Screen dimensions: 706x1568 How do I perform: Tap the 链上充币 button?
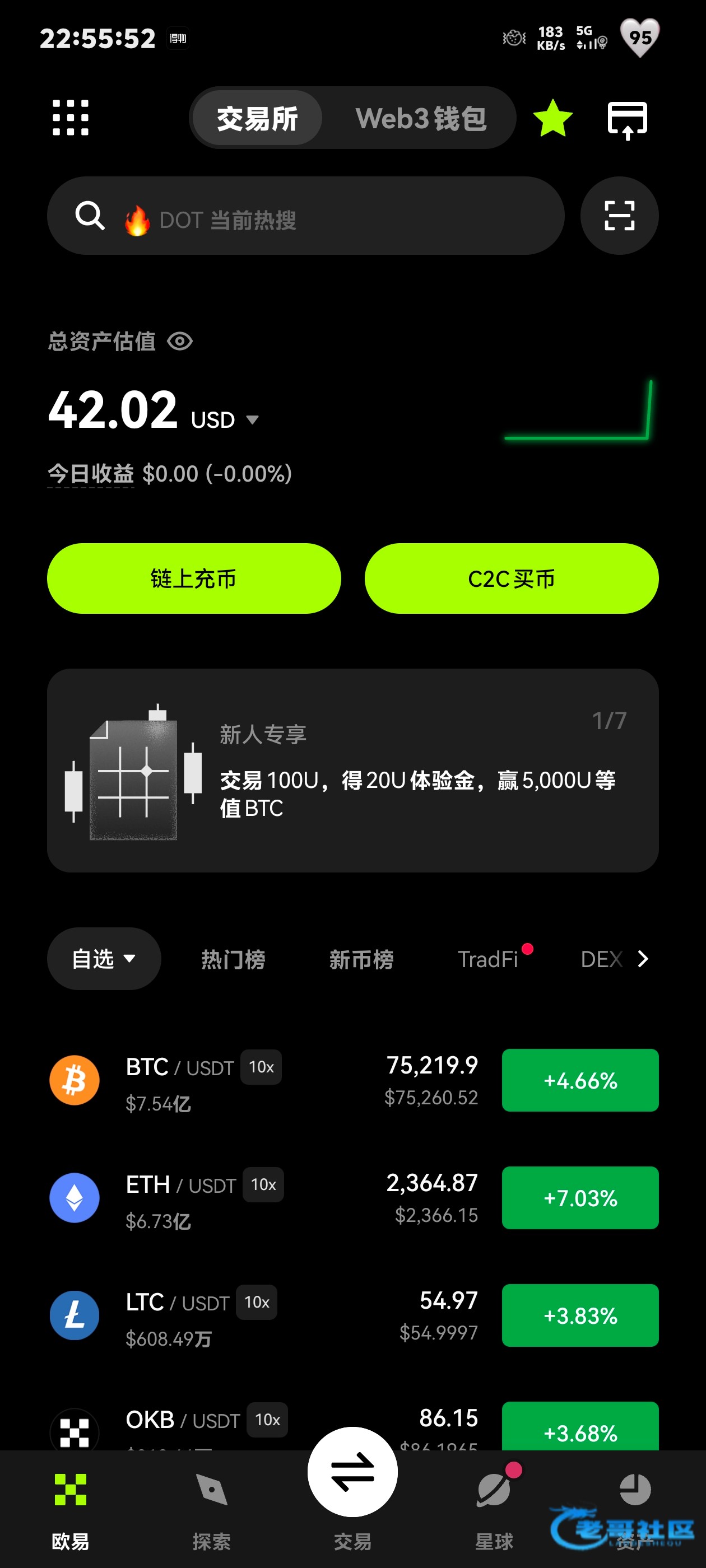coord(194,578)
